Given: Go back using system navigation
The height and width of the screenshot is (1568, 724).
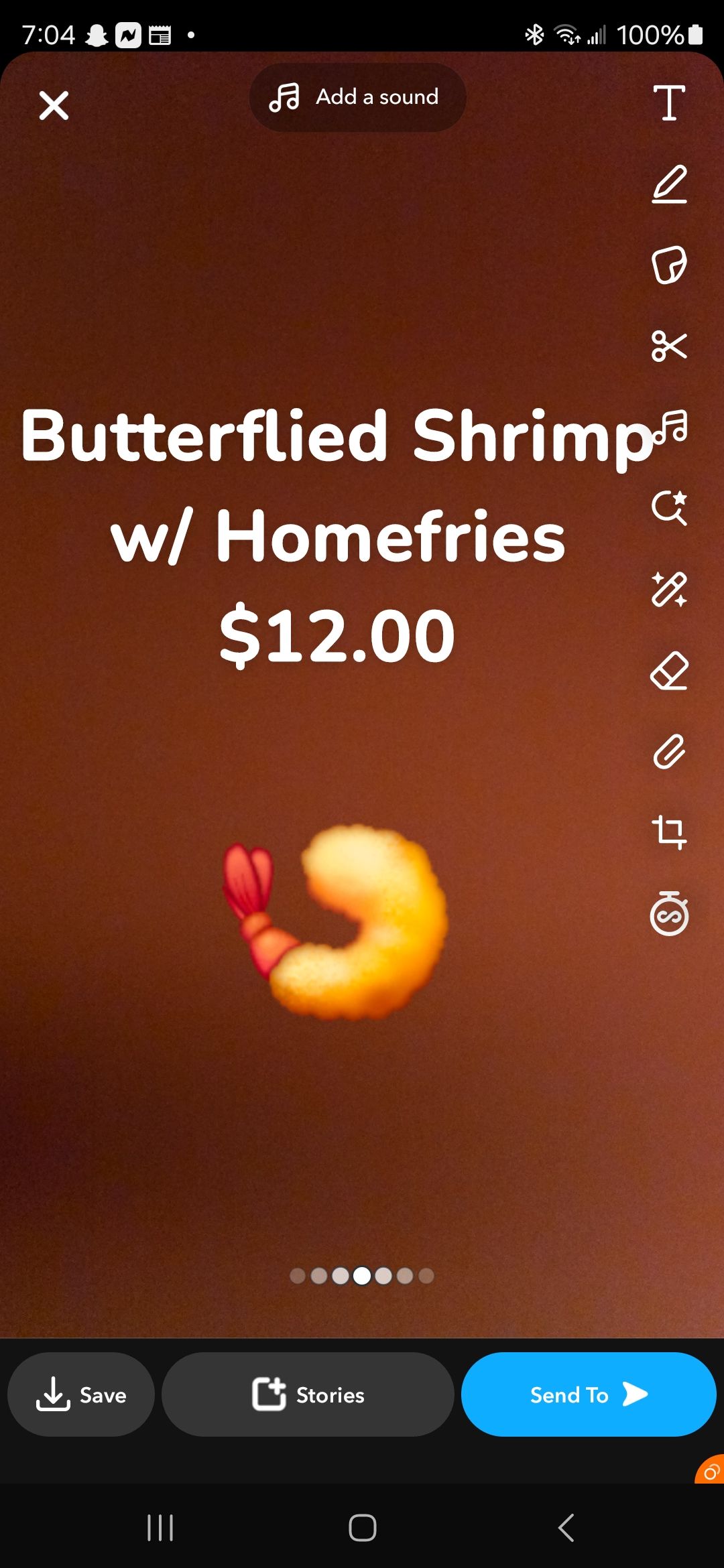Looking at the screenshot, I should [566, 1528].
